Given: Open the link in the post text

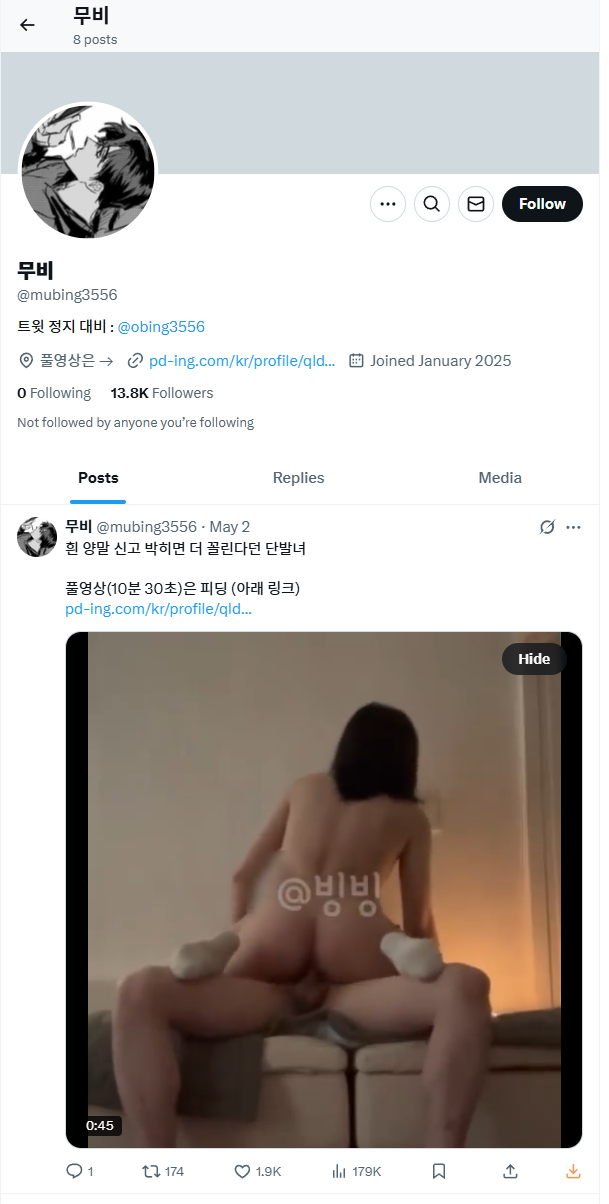Looking at the screenshot, I should (x=158, y=608).
